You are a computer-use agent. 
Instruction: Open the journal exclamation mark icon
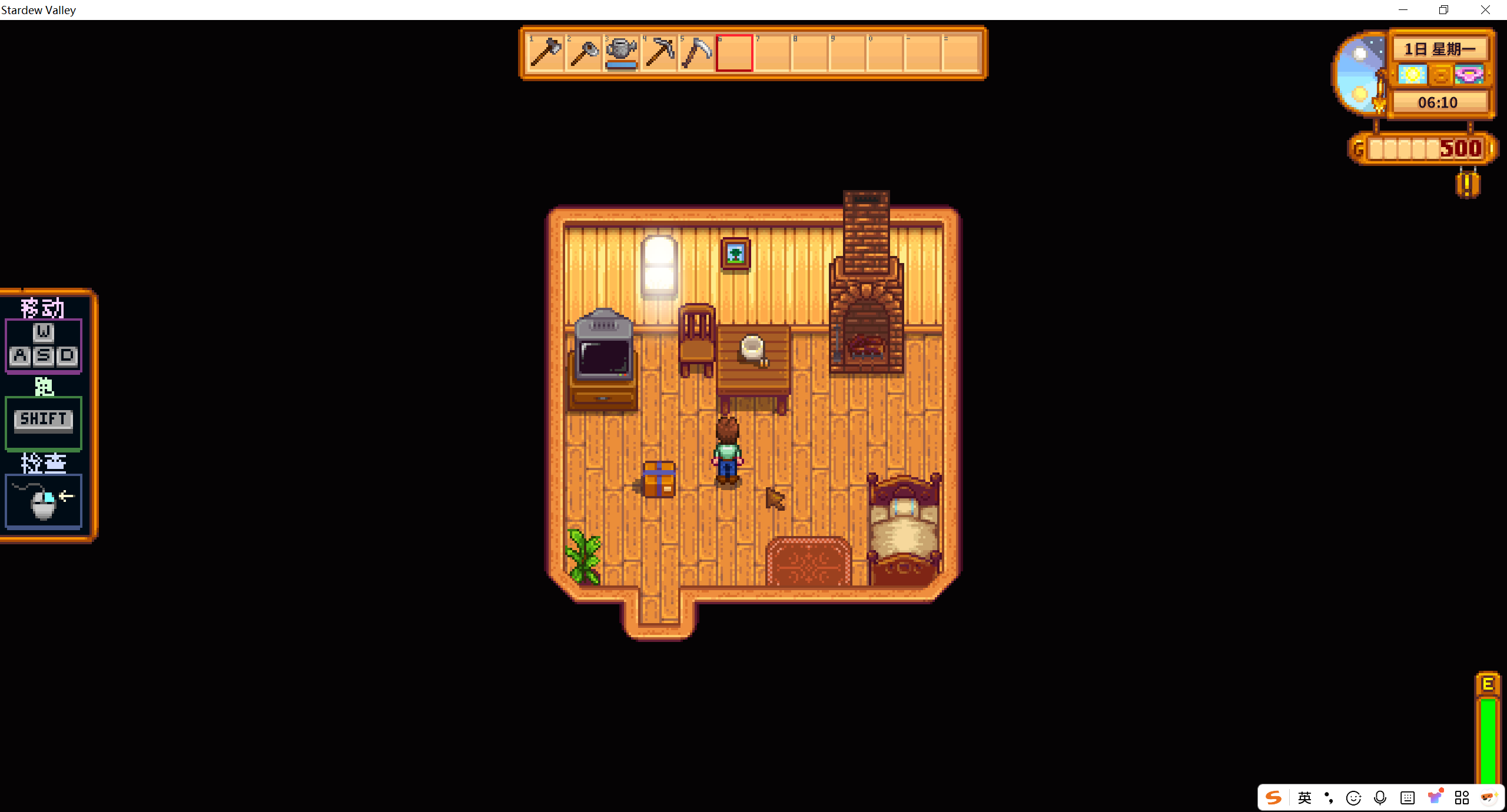click(1468, 185)
